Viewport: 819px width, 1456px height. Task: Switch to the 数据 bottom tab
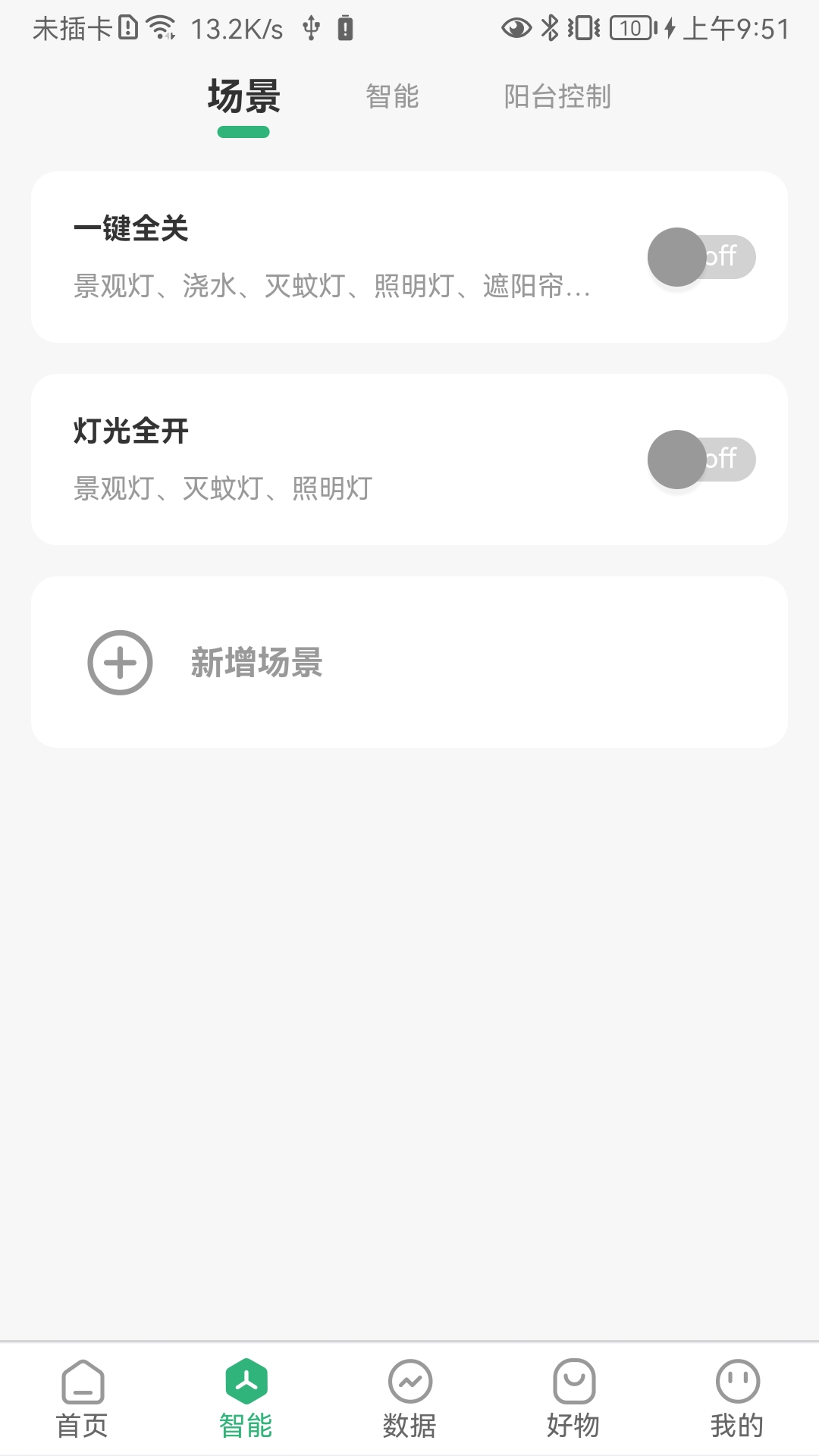tap(409, 1399)
